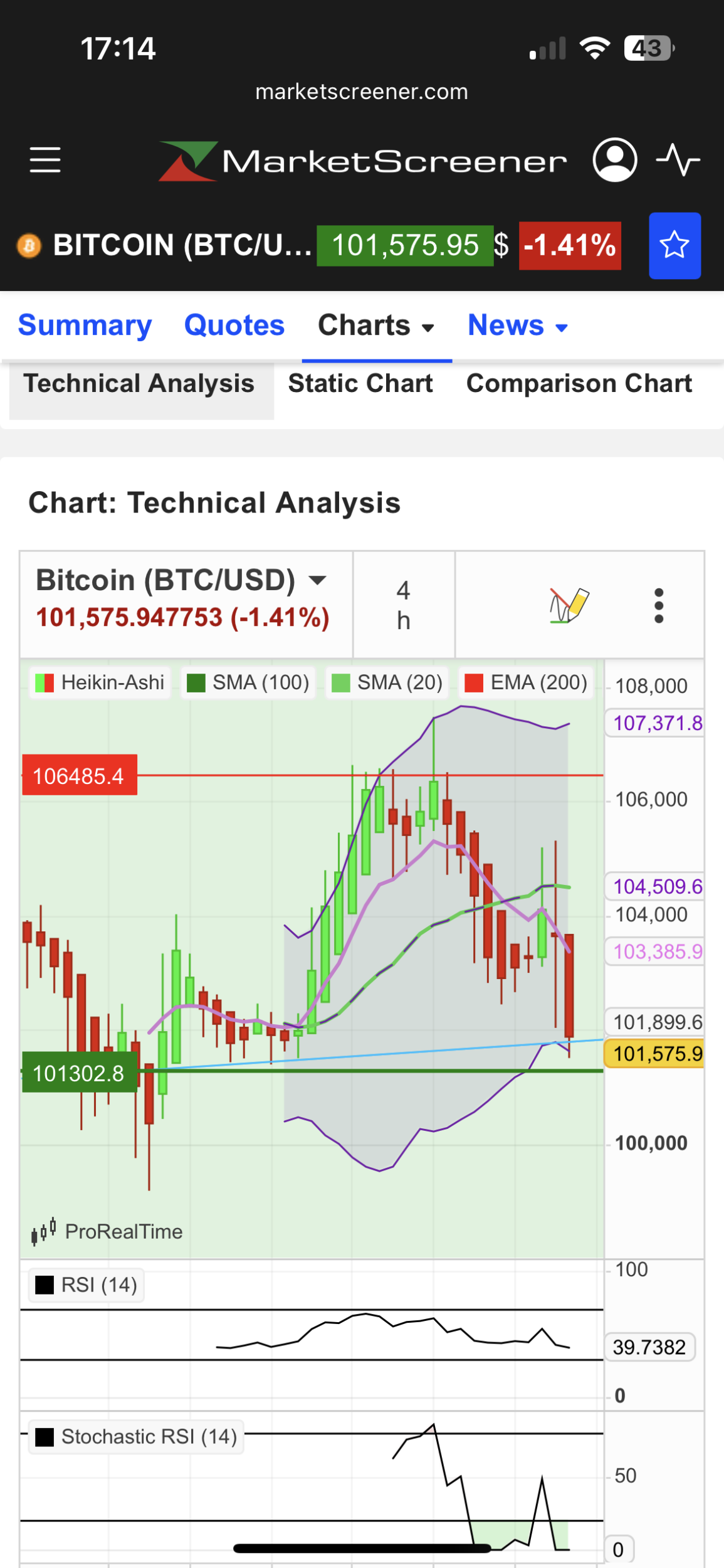The height and width of the screenshot is (1568, 724).
Task: Open the Static Chart view
Action: pyautogui.click(x=360, y=383)
